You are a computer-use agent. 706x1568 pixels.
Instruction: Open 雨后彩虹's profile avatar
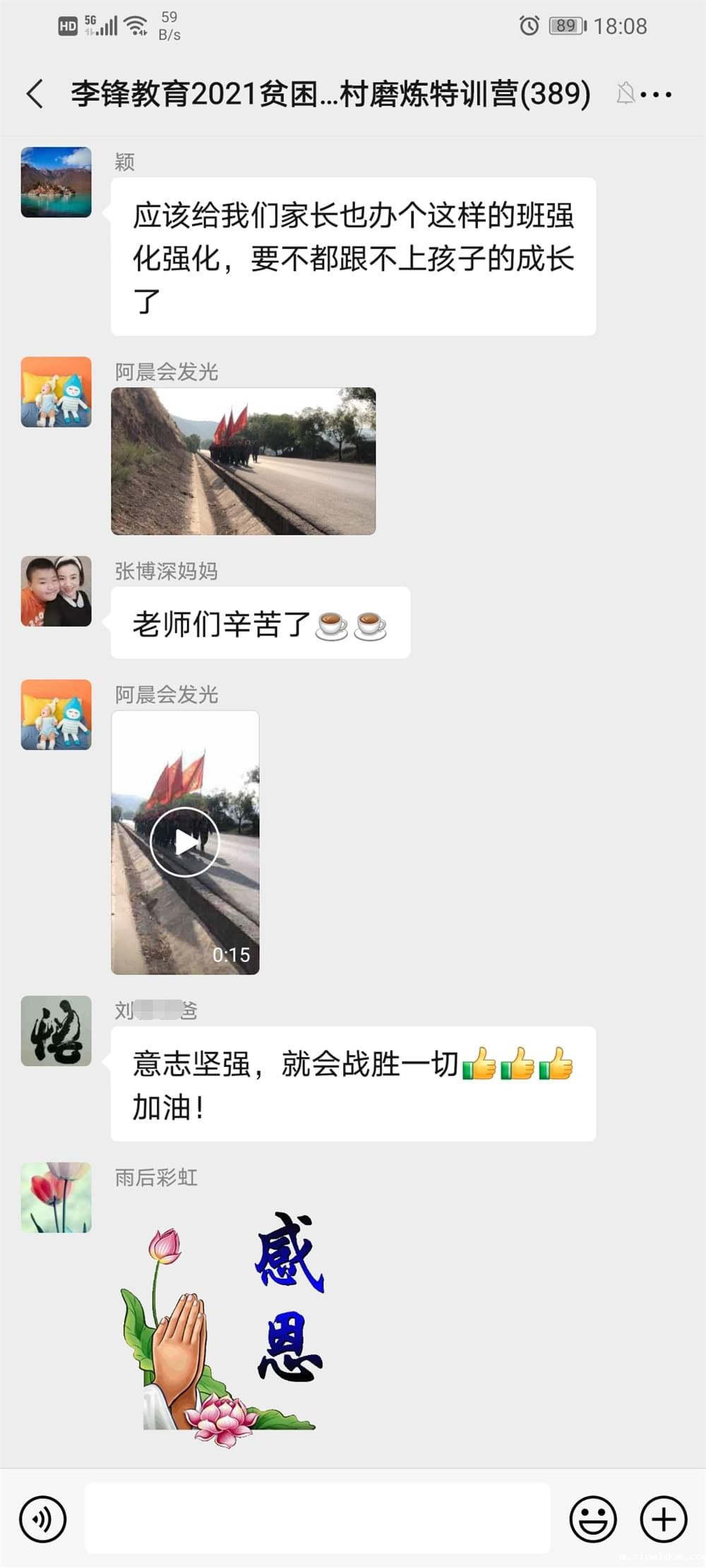point(56,1198)
